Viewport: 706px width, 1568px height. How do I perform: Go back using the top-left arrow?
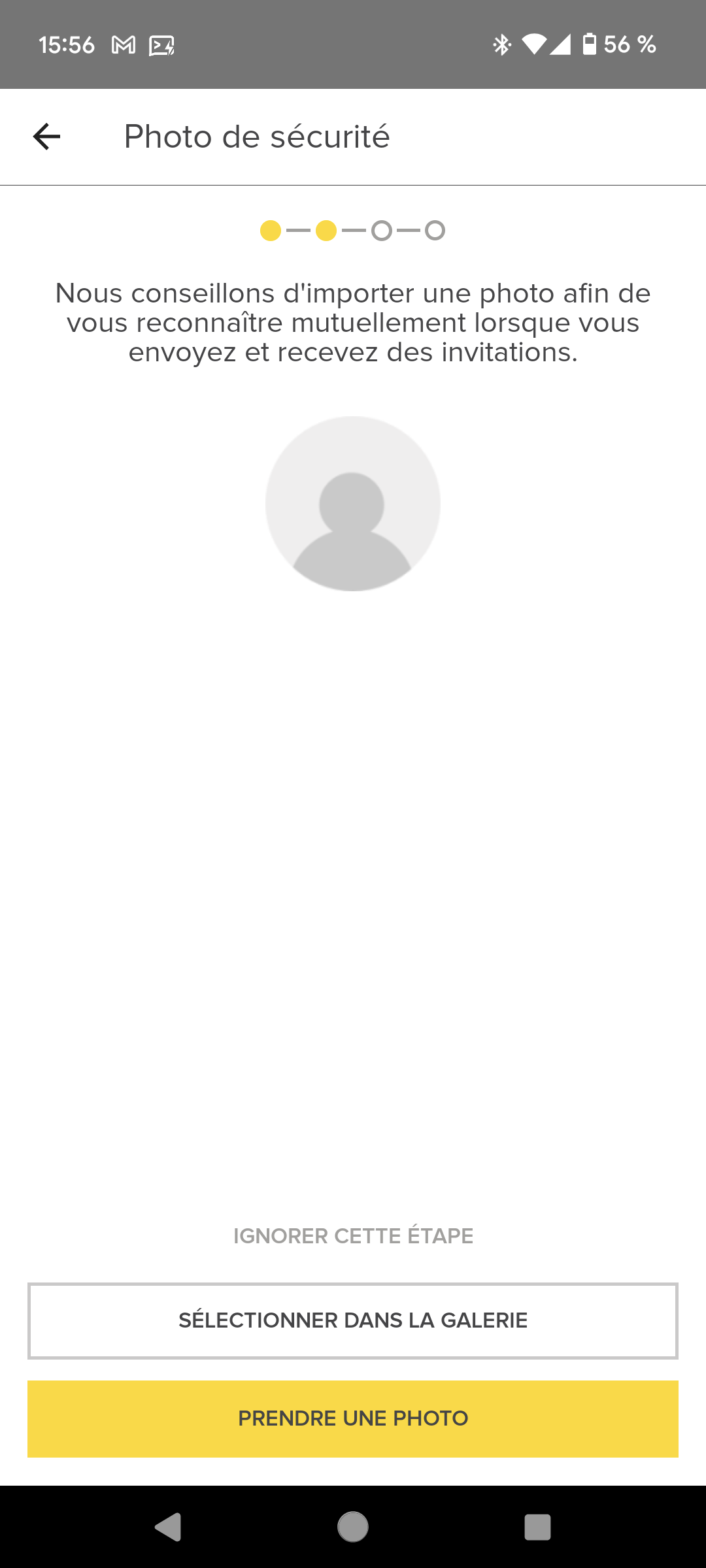click(46, 137)
